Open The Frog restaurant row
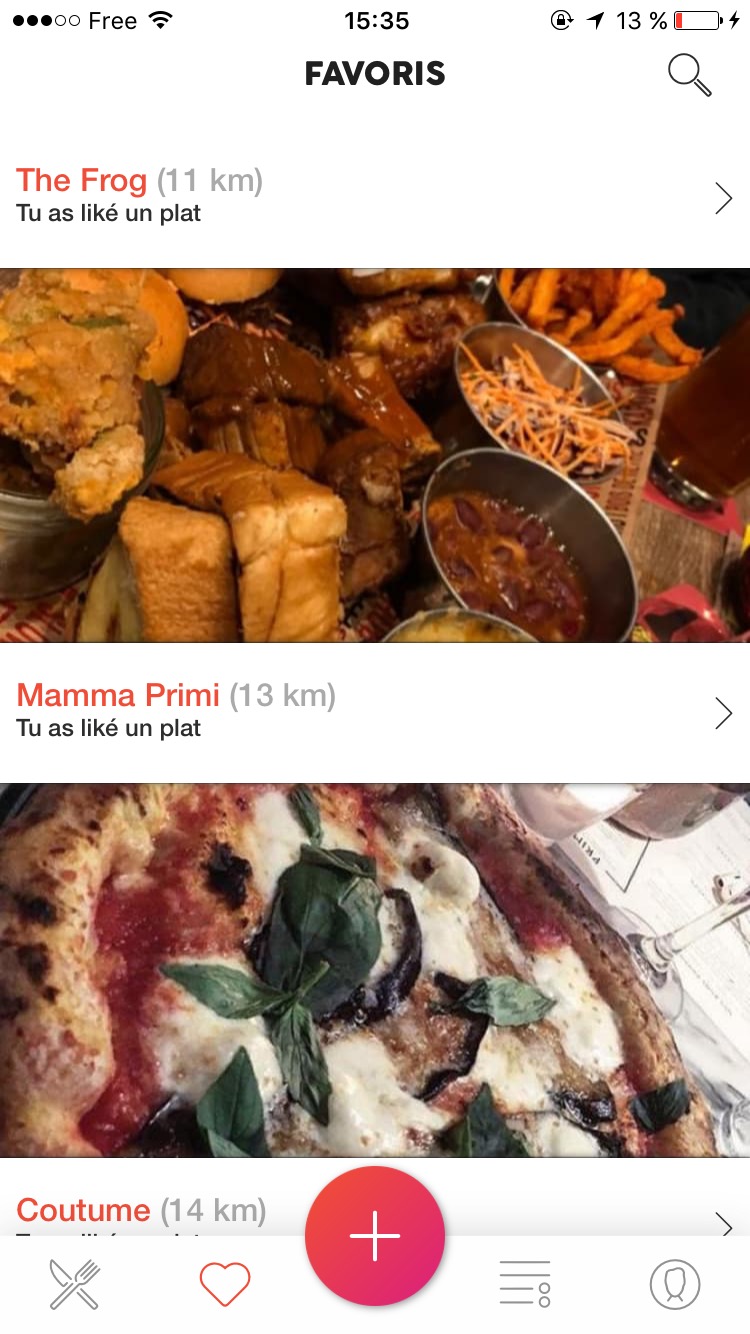This screenshot has width=750, height=1334. tap(375, 198)
